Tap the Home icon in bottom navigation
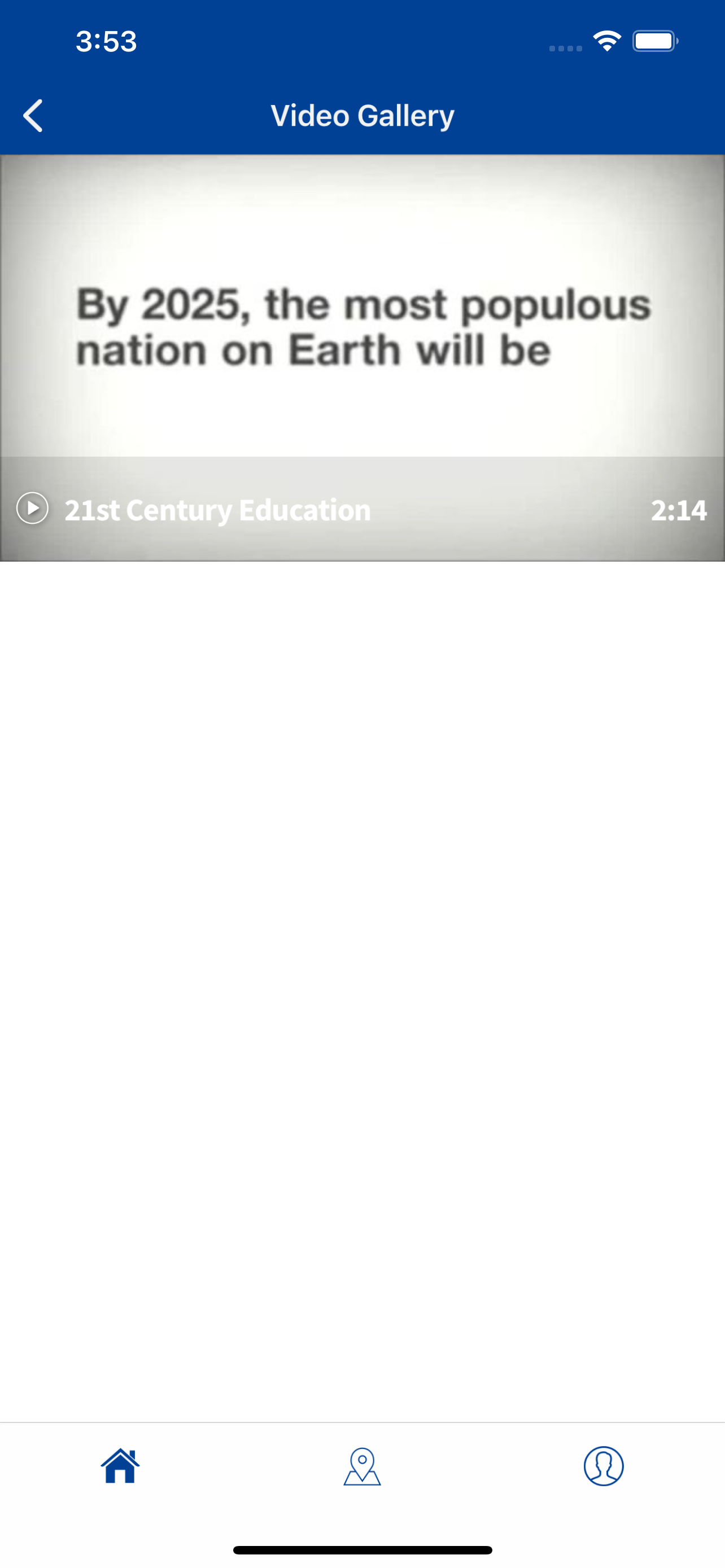 [120, 1465]
